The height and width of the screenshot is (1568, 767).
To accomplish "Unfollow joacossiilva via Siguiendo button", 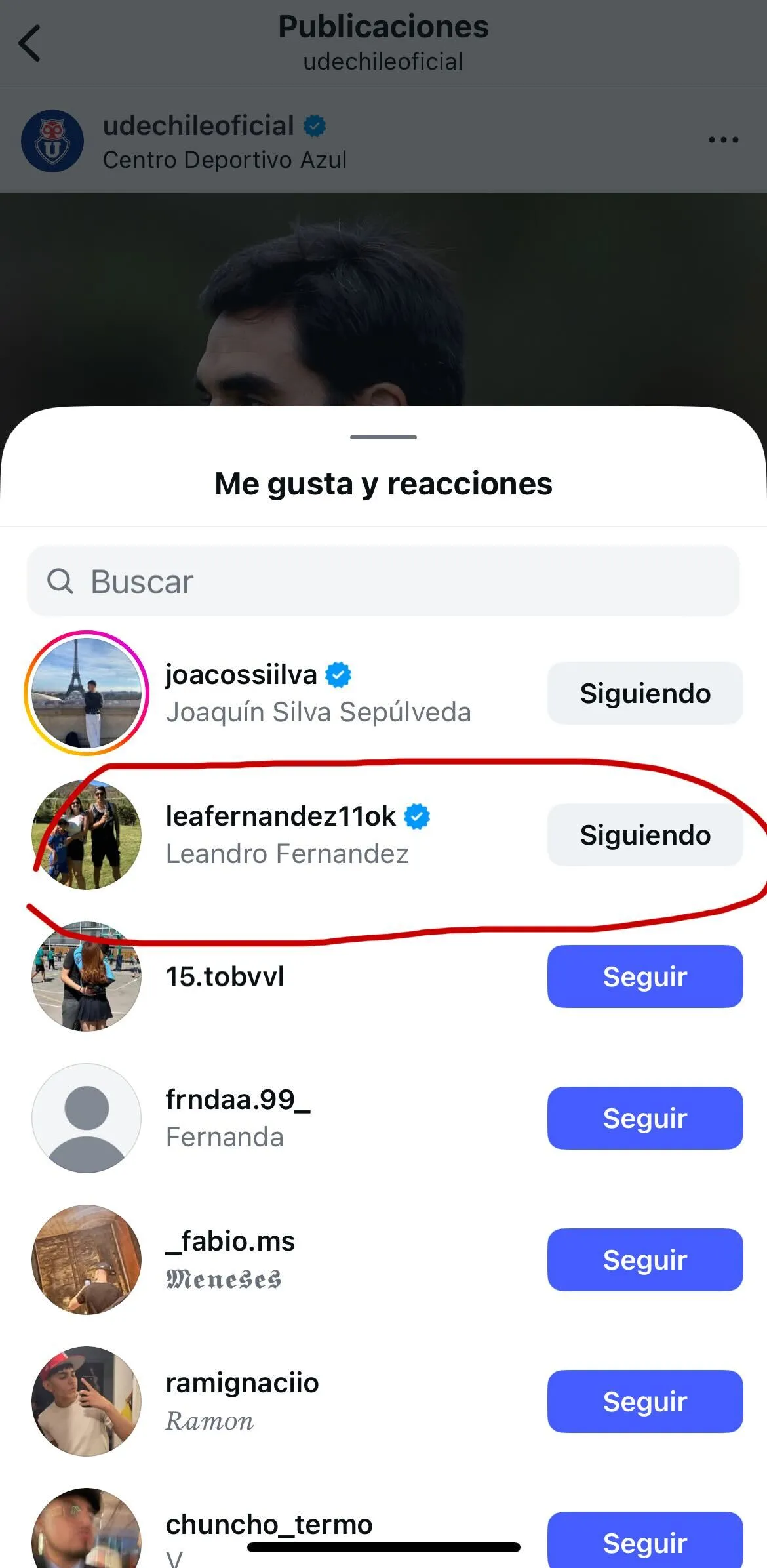I will point(644,693).
